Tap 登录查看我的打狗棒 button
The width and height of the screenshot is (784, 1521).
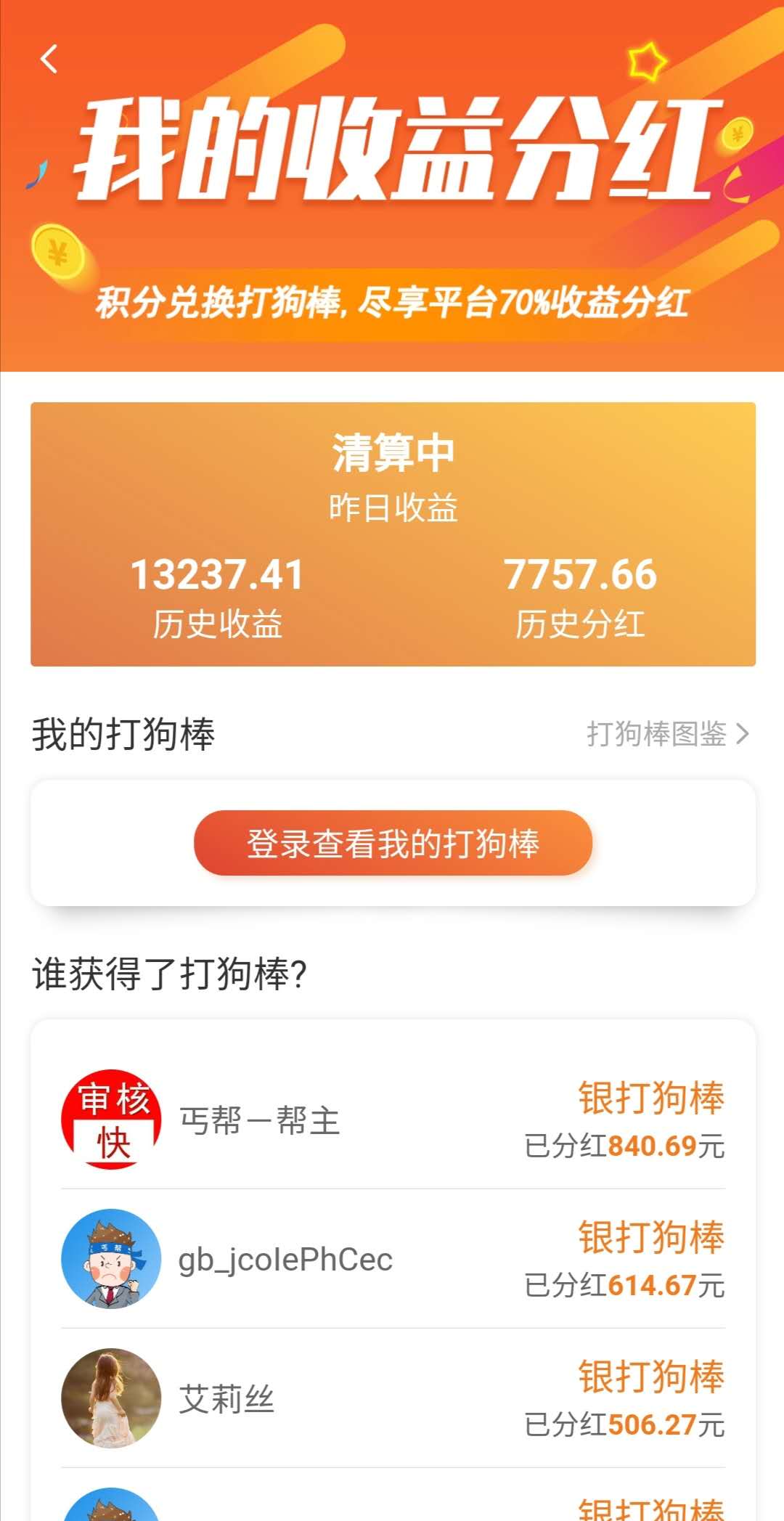[x=393, y=844]
